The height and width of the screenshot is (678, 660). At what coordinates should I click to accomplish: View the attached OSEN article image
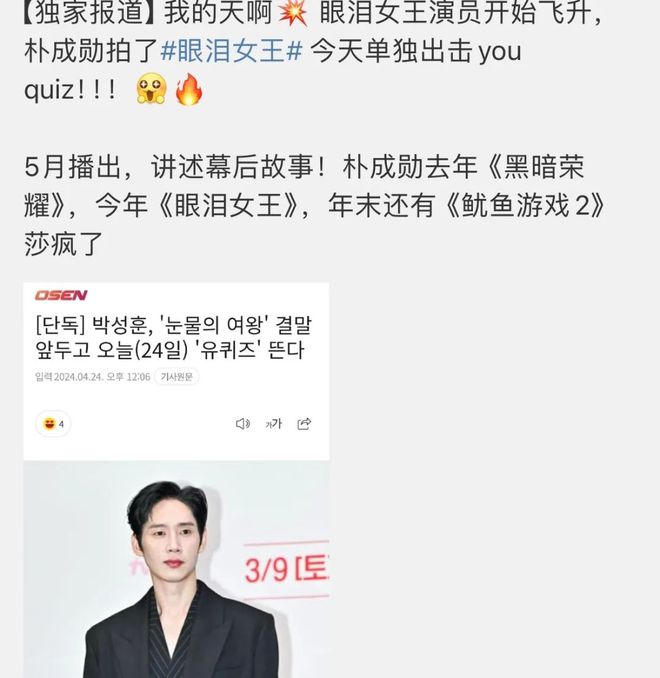(x=176, y=480)
